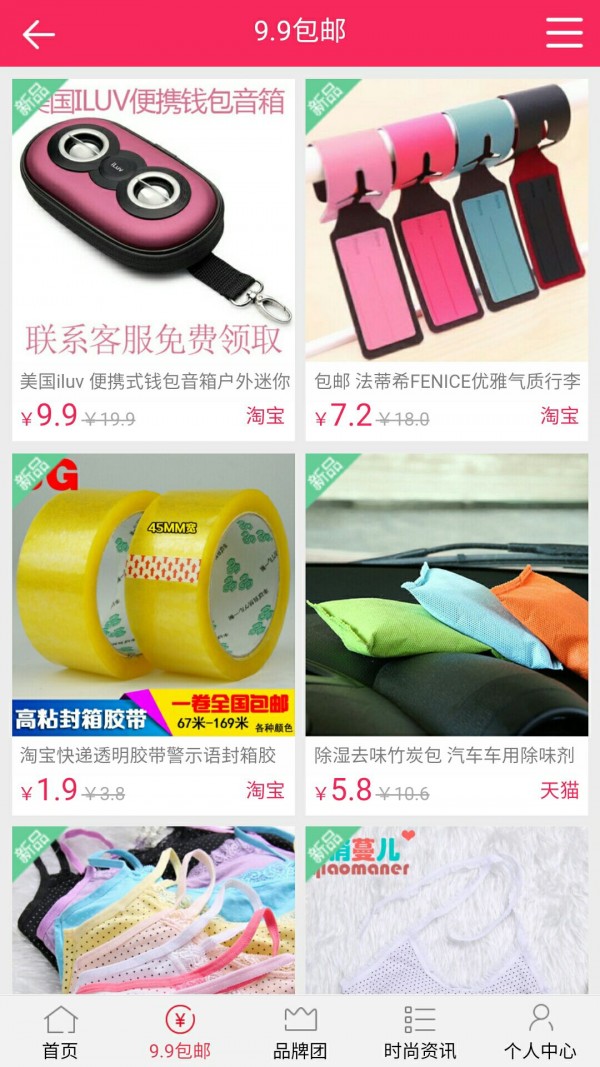Go back using the top-left arrow

(x=39, y=34)
